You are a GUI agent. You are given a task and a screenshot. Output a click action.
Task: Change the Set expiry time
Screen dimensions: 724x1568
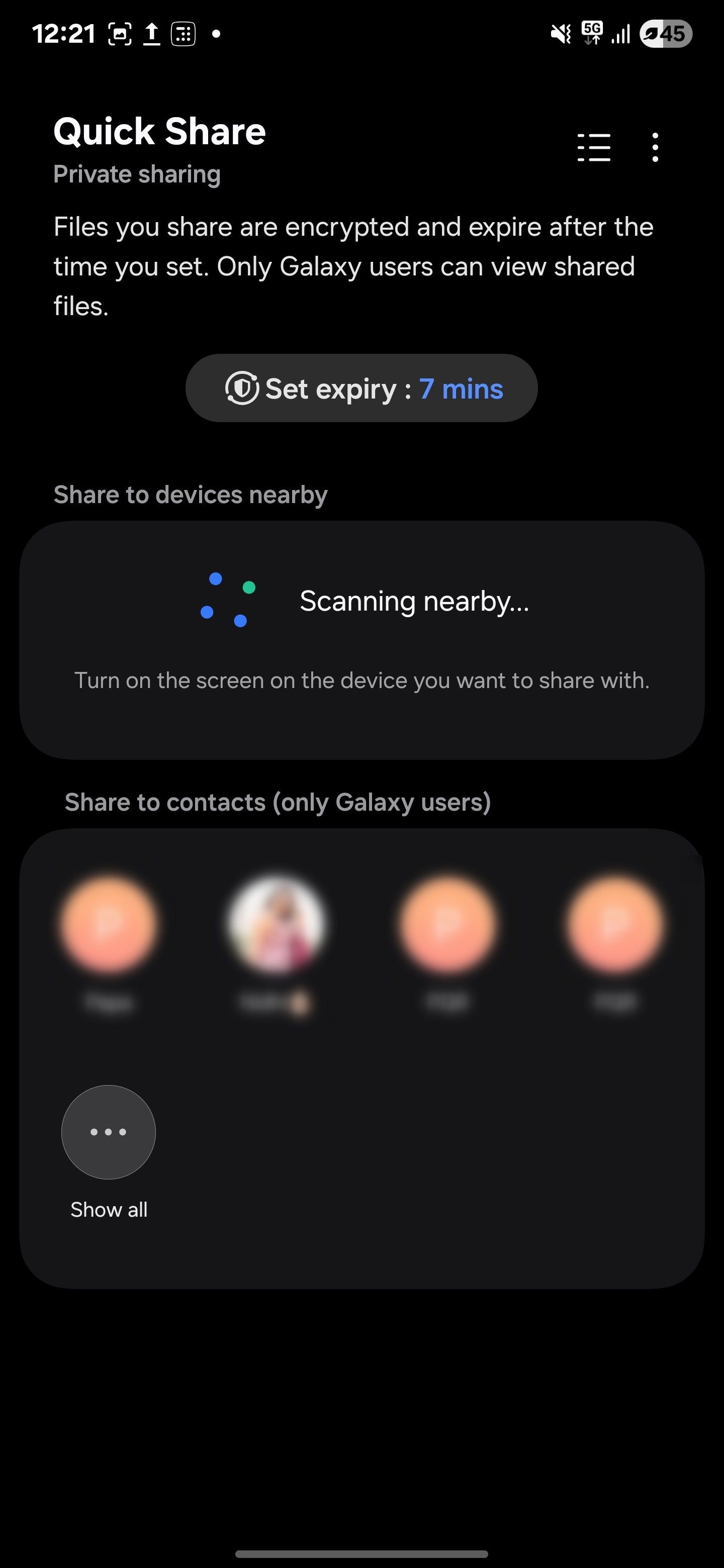[x=361, y=388]
